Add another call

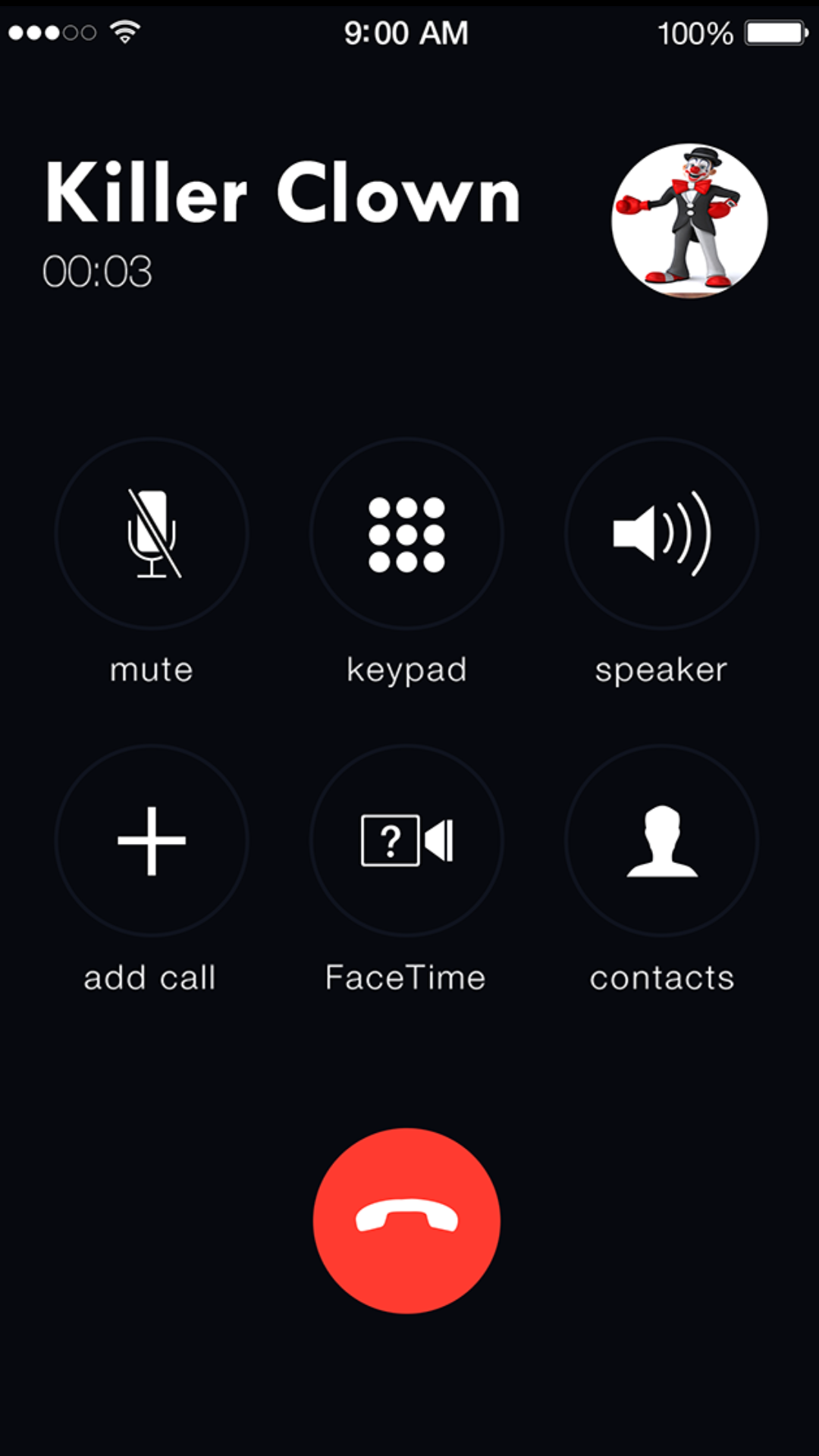point(152,840)
